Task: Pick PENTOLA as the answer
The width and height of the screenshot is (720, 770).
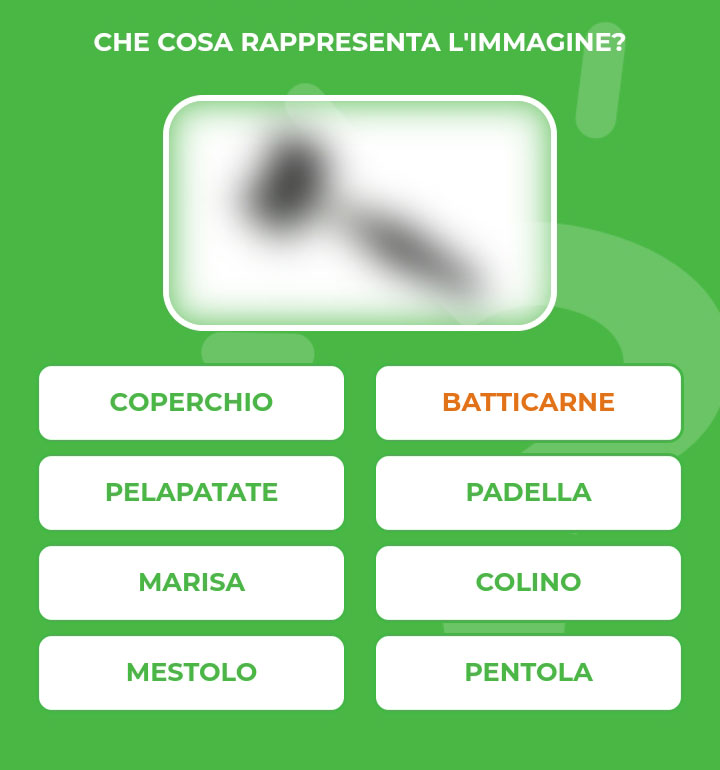Action: tap(528, 672)
